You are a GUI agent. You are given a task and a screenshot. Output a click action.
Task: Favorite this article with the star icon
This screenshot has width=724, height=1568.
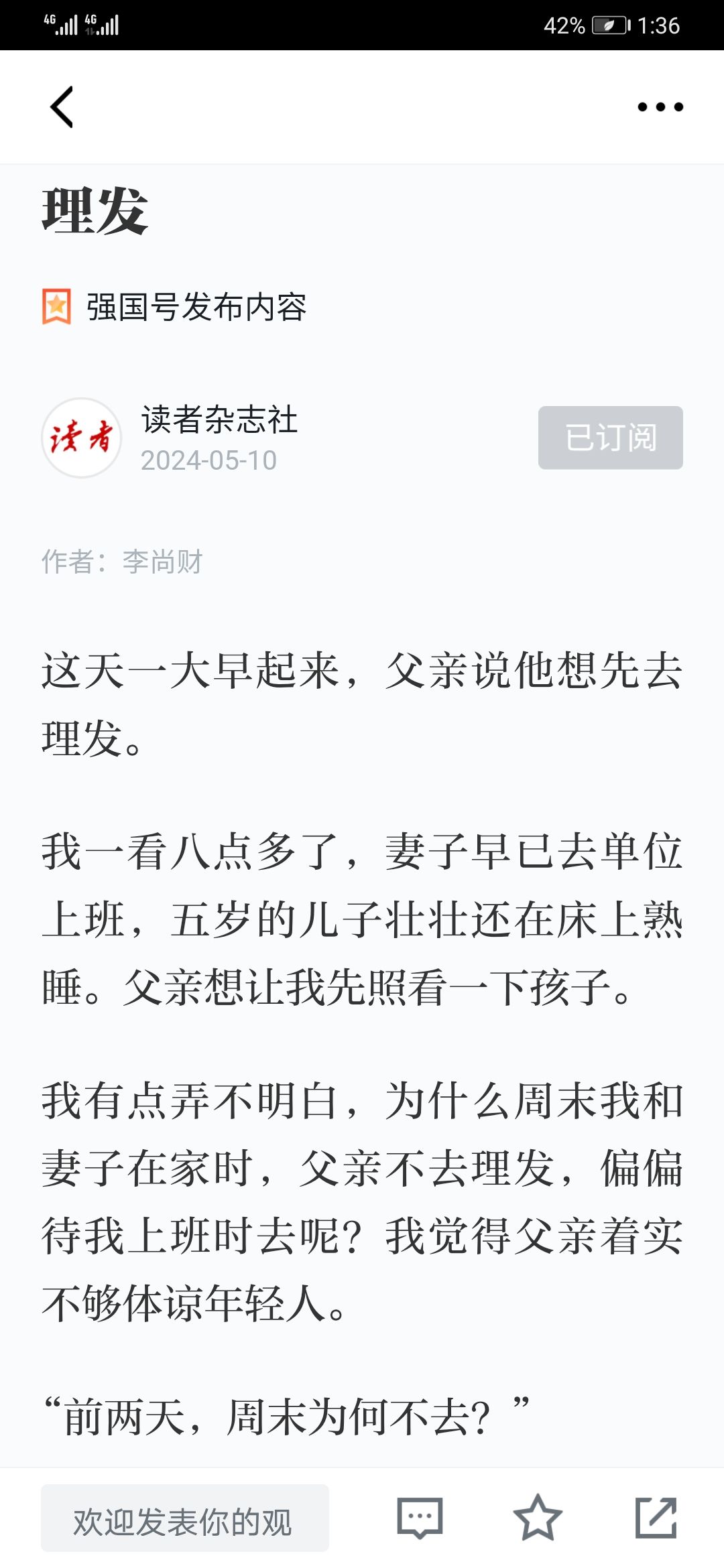(538, 1517)
